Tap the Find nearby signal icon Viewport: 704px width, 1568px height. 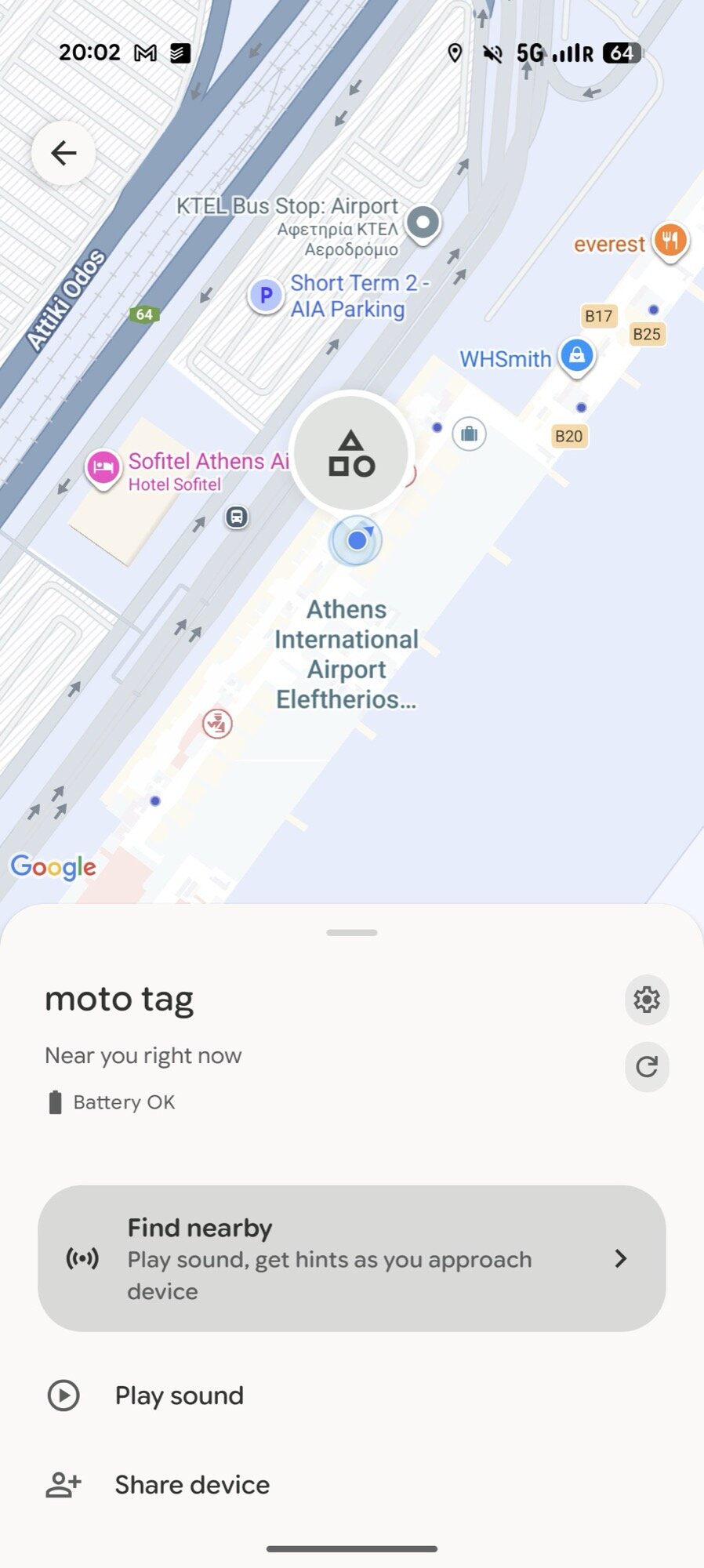pos(84,1258)
